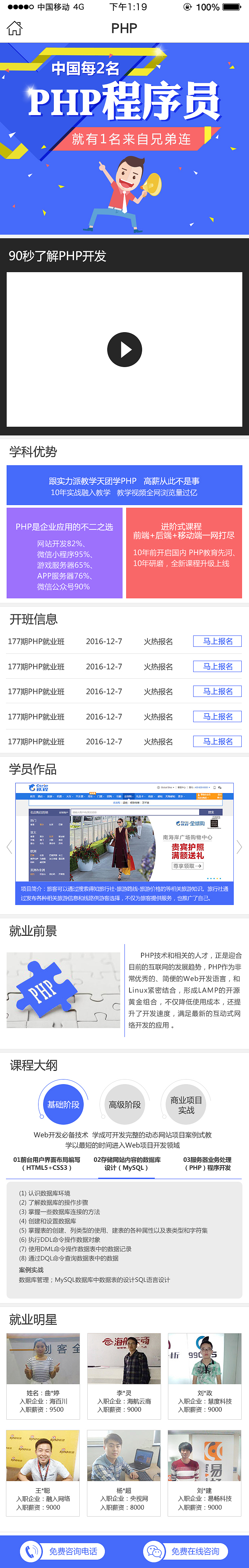Image resolution: width=249 pixels, height=1568 pixels.
Task: Open the 商业项目实战 stage
Action: click(186, 1104)
